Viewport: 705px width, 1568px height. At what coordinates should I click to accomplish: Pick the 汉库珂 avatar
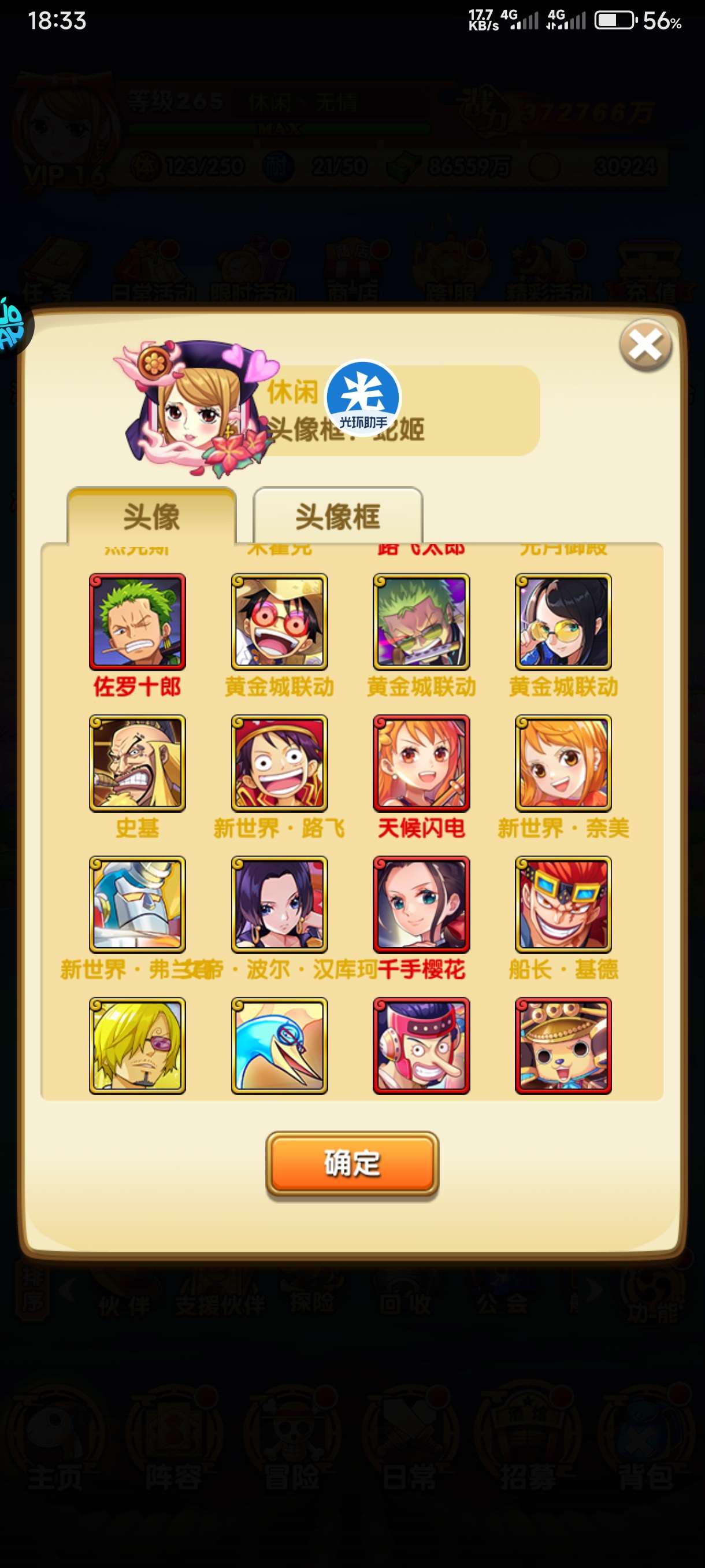[x=279, y=904]
